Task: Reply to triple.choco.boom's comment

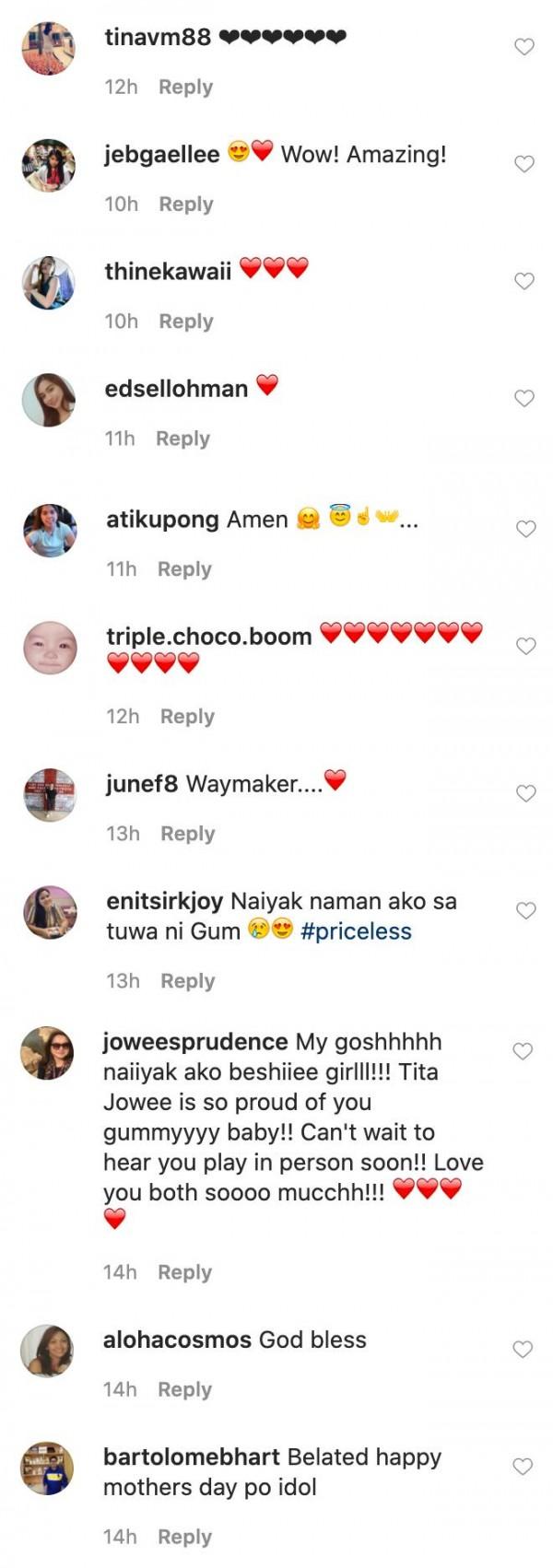Action: (187, 716)
